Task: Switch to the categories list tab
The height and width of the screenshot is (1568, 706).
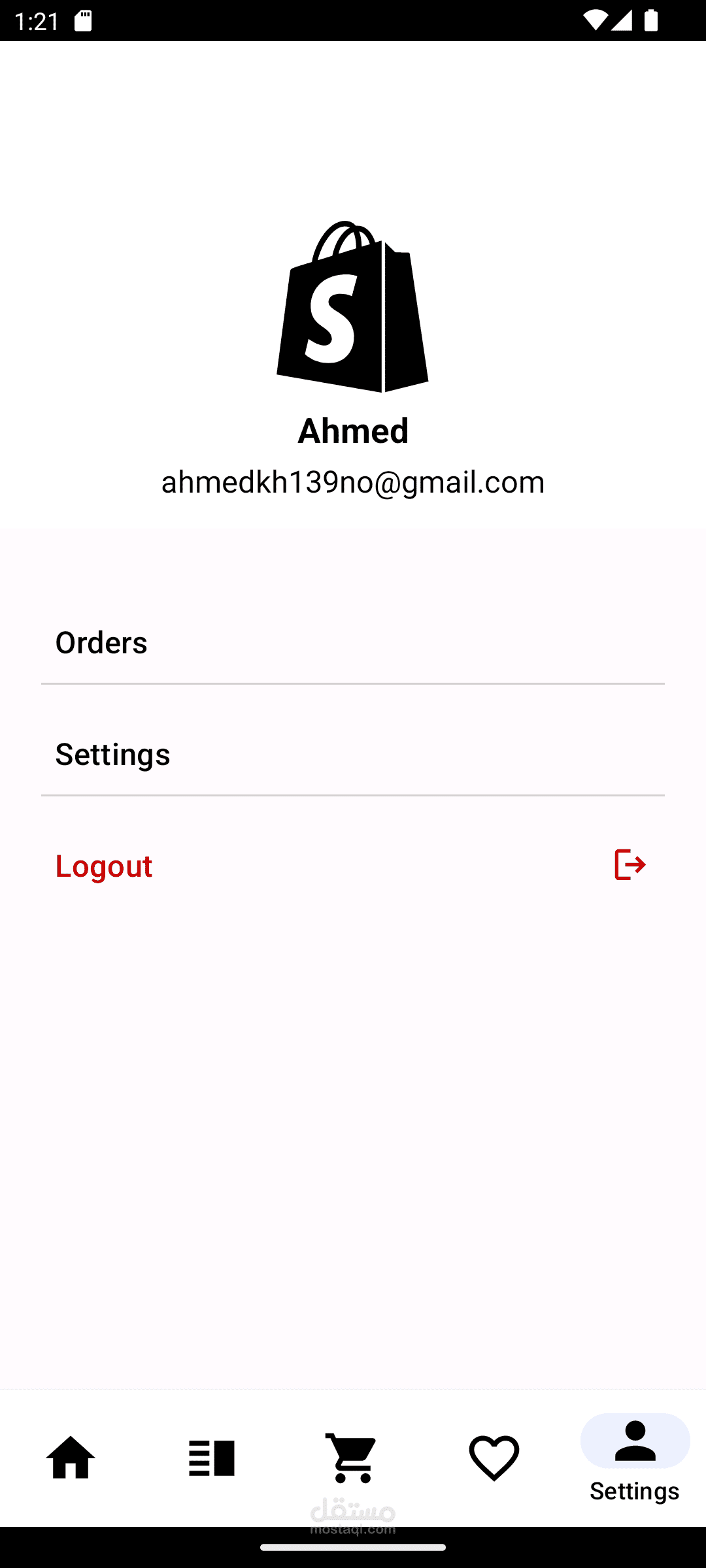Action: (212, 1458)
